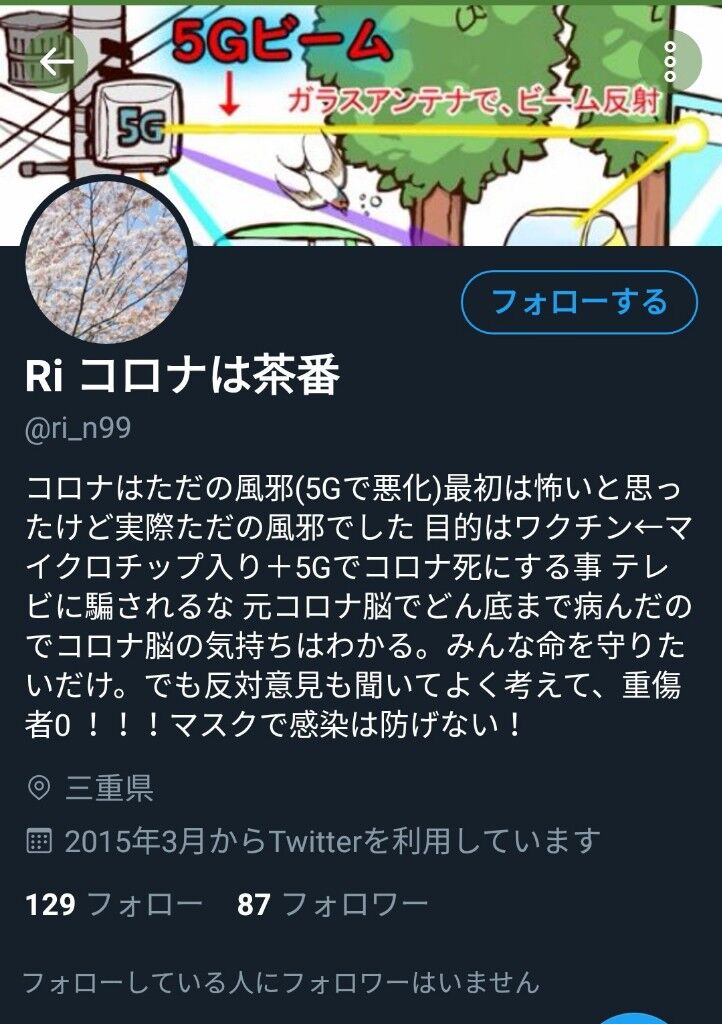Tap the フォローする button
This screenshot has width=722, height=1024.
click(x=579, y=302)
